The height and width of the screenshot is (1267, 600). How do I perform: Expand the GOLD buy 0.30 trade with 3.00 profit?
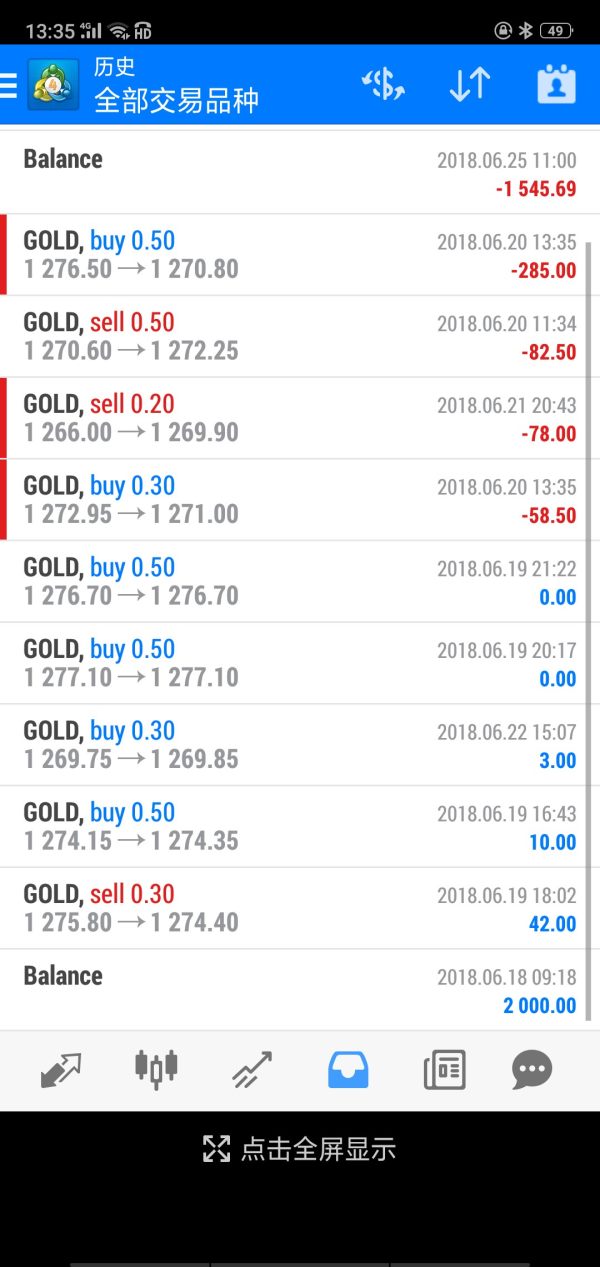pos(300,746)
